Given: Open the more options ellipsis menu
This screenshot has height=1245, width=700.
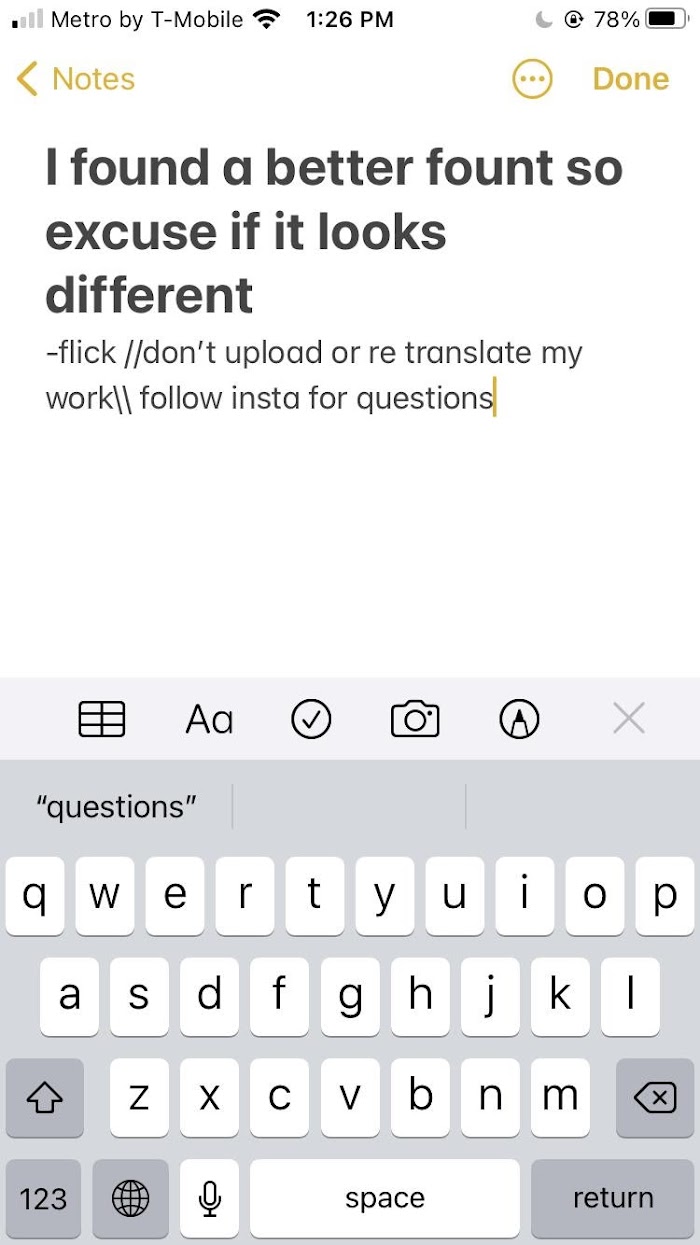Looking at the screenshot, I should click(532, 79).
